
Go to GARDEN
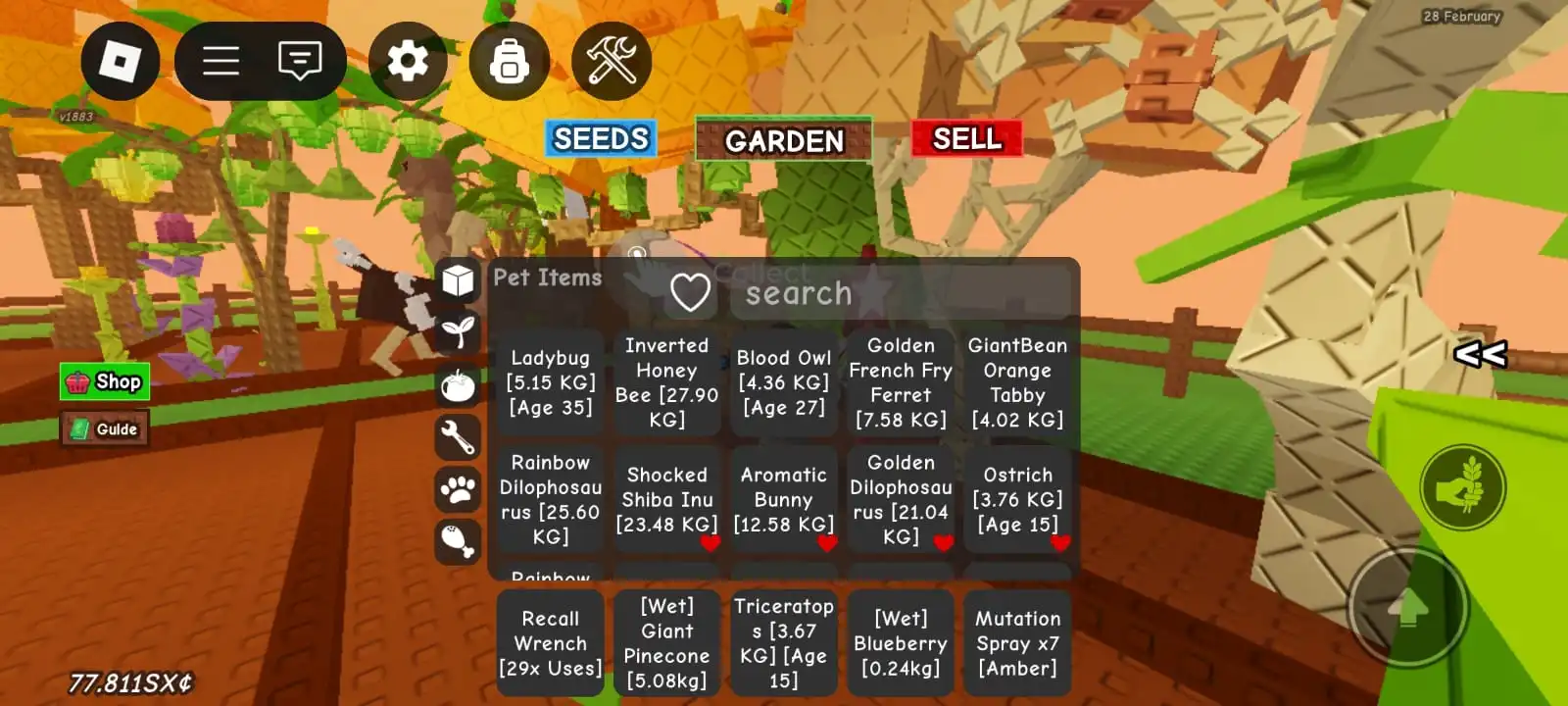pyautogui.click(x=783, y=141)
